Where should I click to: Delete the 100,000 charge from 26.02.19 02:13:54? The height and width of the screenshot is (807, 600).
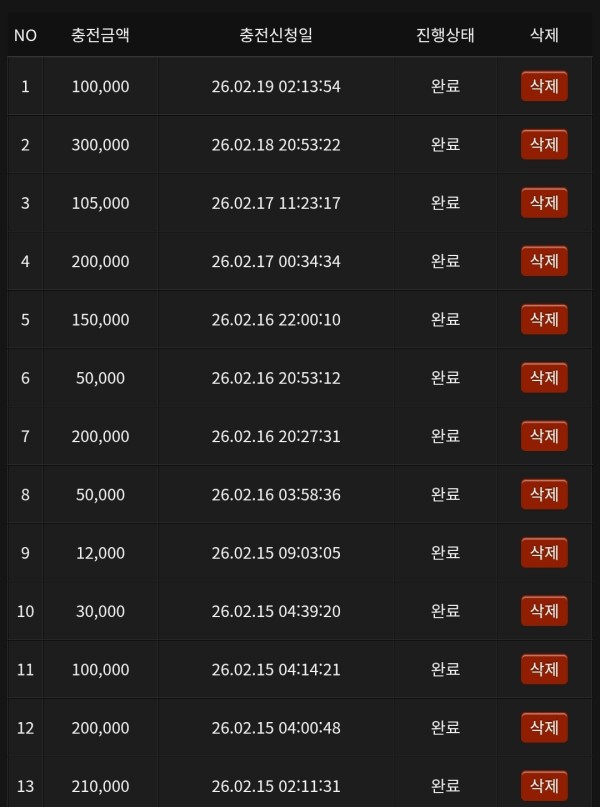click(x=544, y=86)
